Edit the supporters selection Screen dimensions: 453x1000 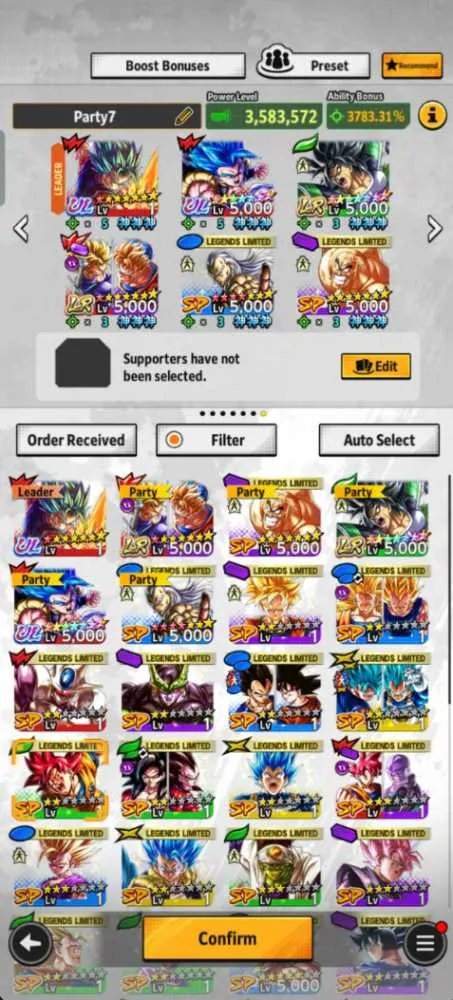[376, 366]
